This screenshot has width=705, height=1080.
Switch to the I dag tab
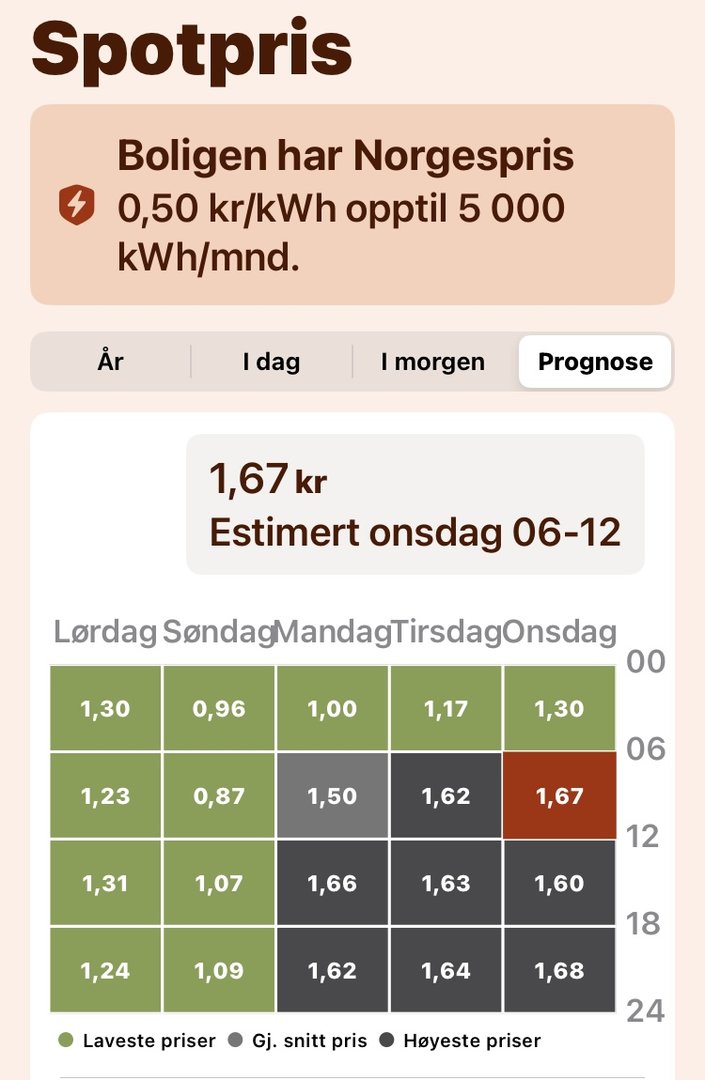pos(271,362)
